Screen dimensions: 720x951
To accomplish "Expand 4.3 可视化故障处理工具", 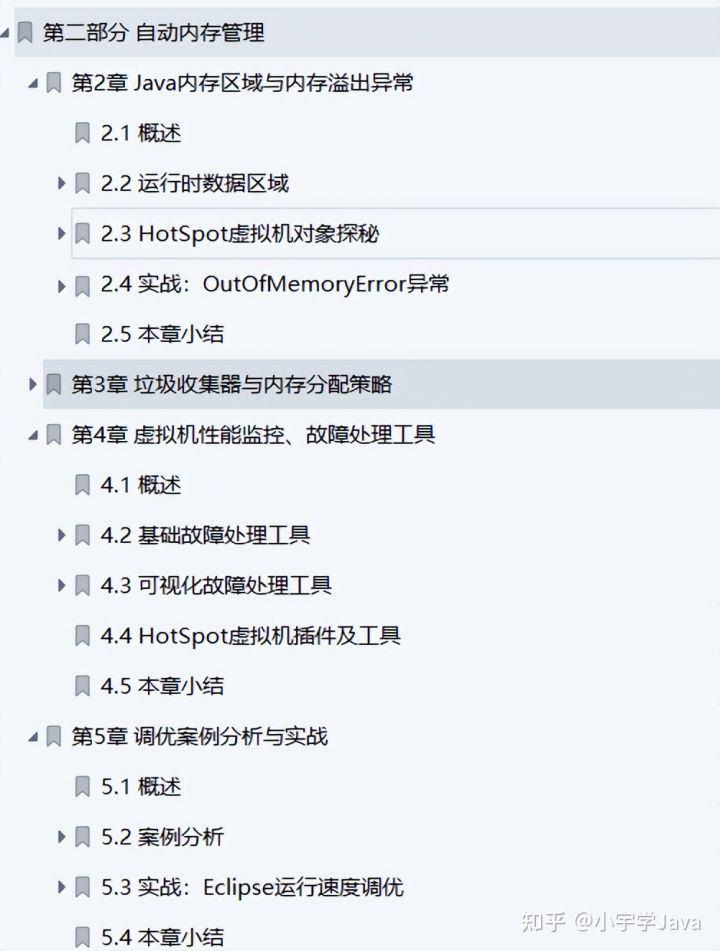I will pyautogui.click(x=62, y=585).
